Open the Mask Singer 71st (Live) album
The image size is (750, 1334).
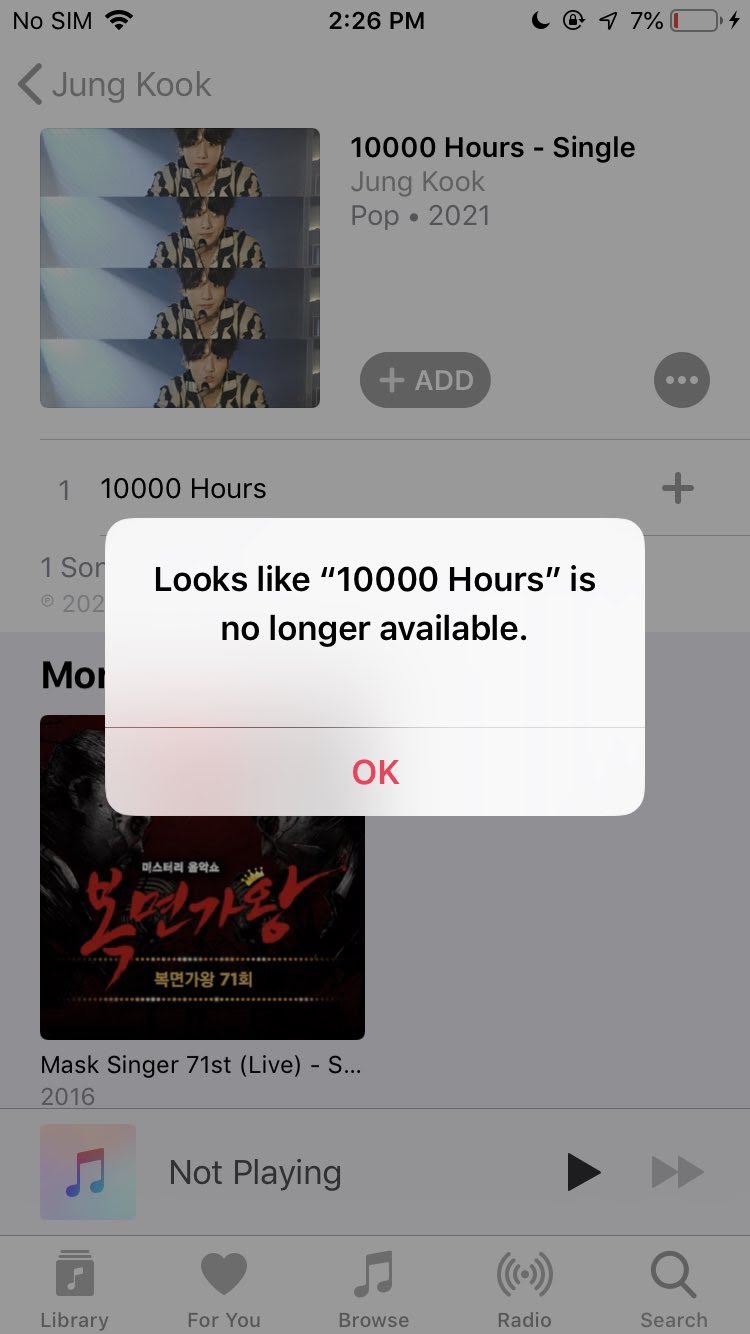pos(202,878)
